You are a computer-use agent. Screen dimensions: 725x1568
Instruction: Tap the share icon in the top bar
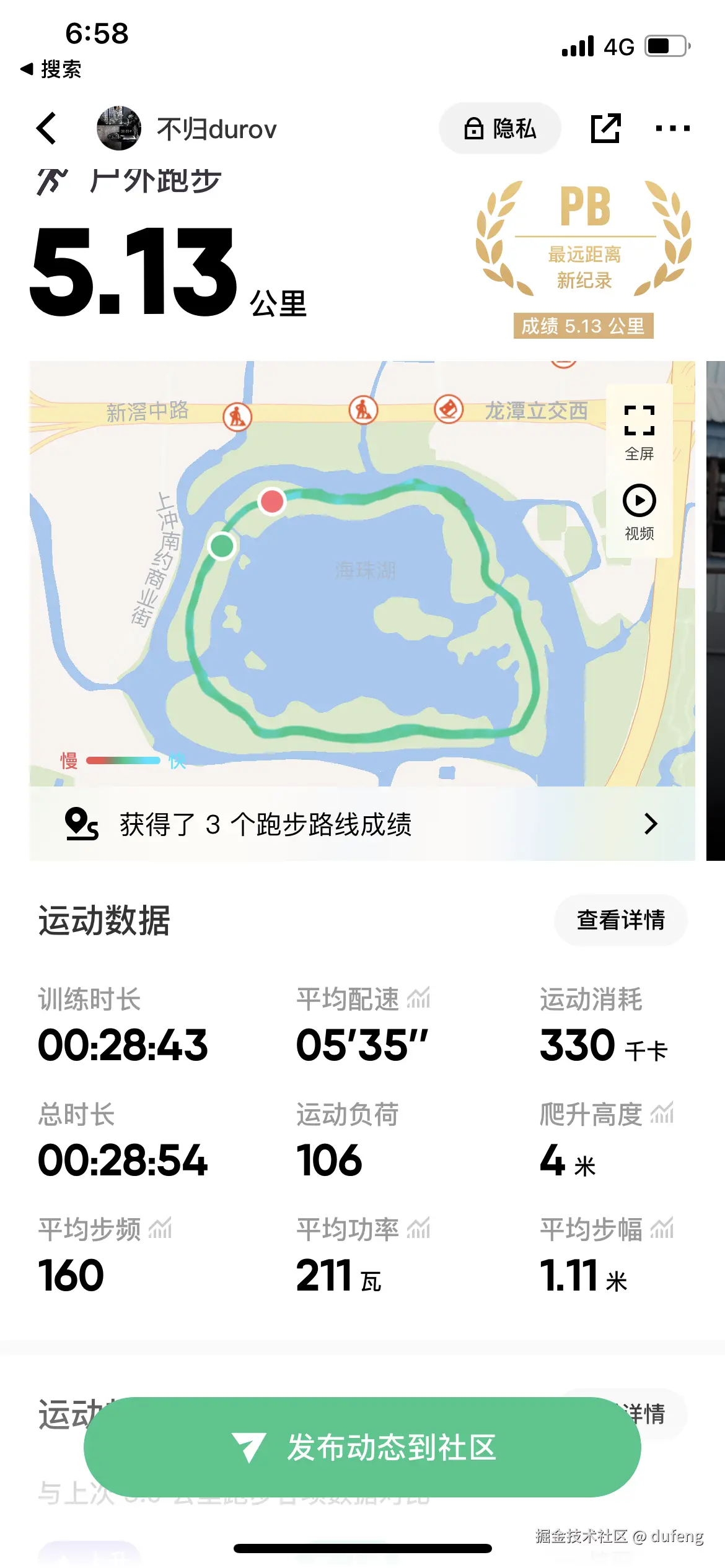604,128
